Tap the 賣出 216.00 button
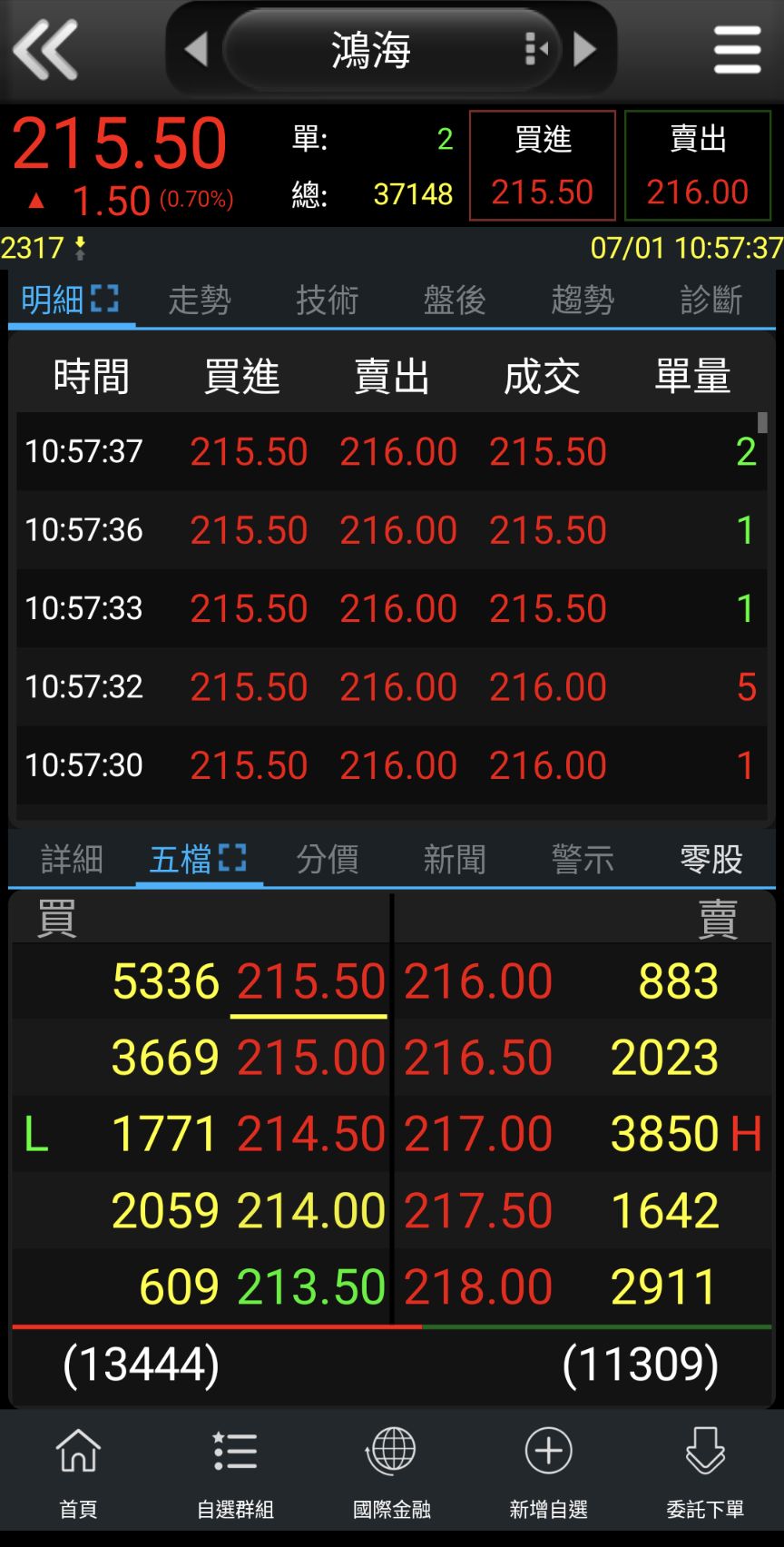Screen dimensions: 784x1547 697,166
